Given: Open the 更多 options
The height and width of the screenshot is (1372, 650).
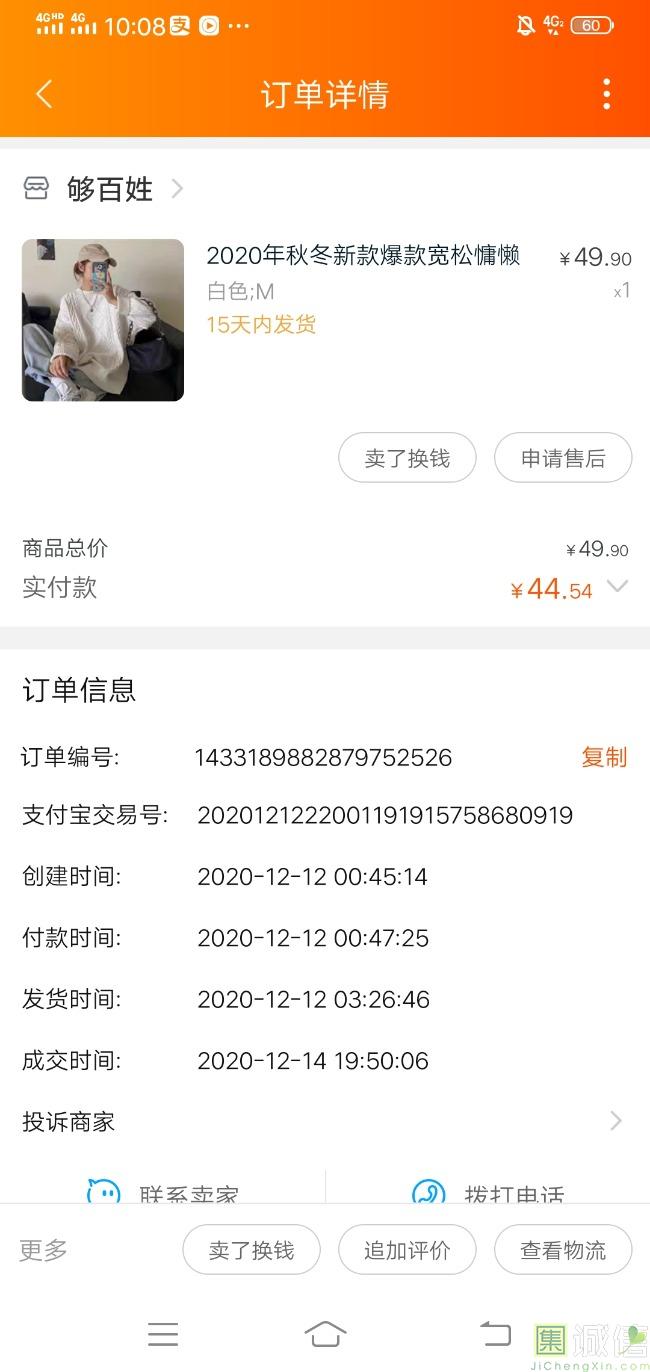Looking at the screenshot, I should (44, 1250).
